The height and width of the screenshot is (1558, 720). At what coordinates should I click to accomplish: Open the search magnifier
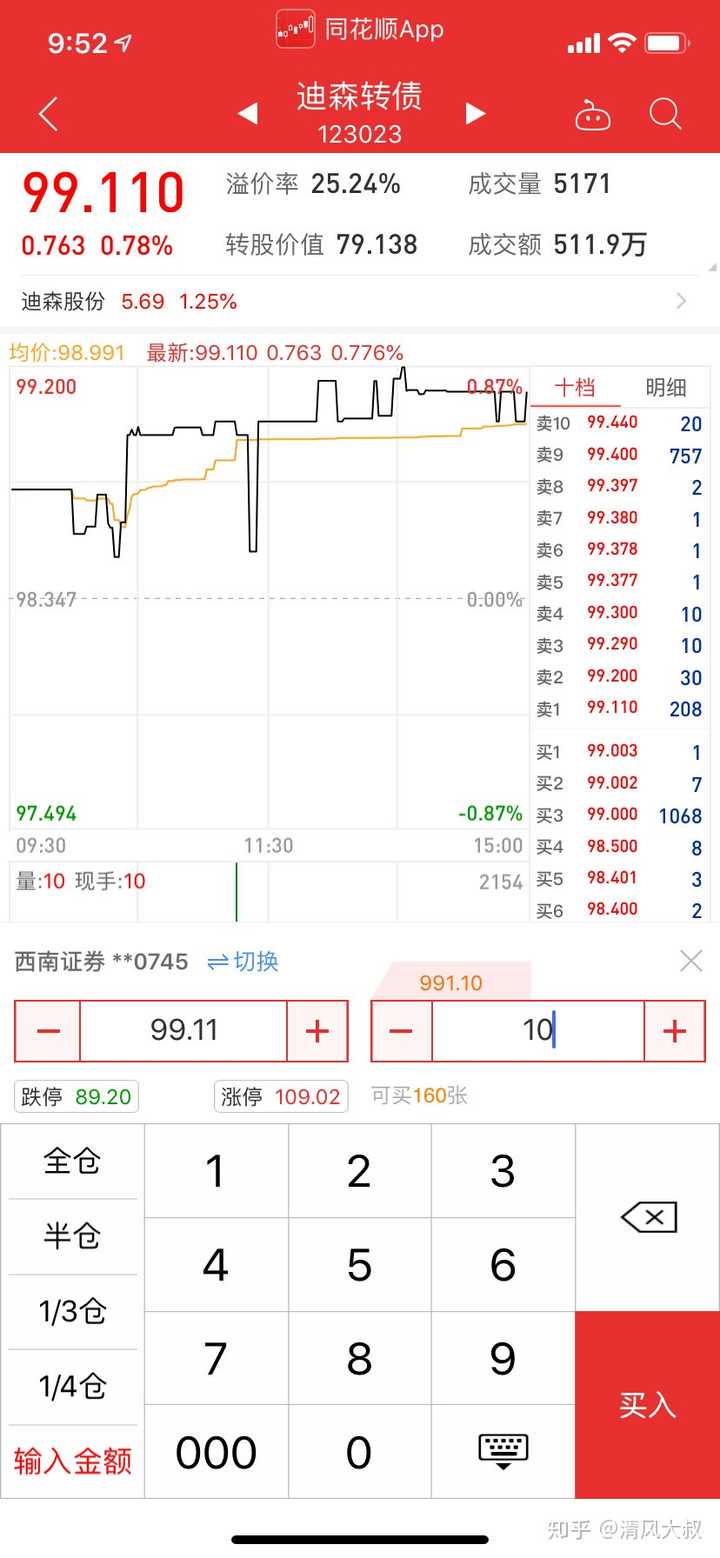(665, 113)
